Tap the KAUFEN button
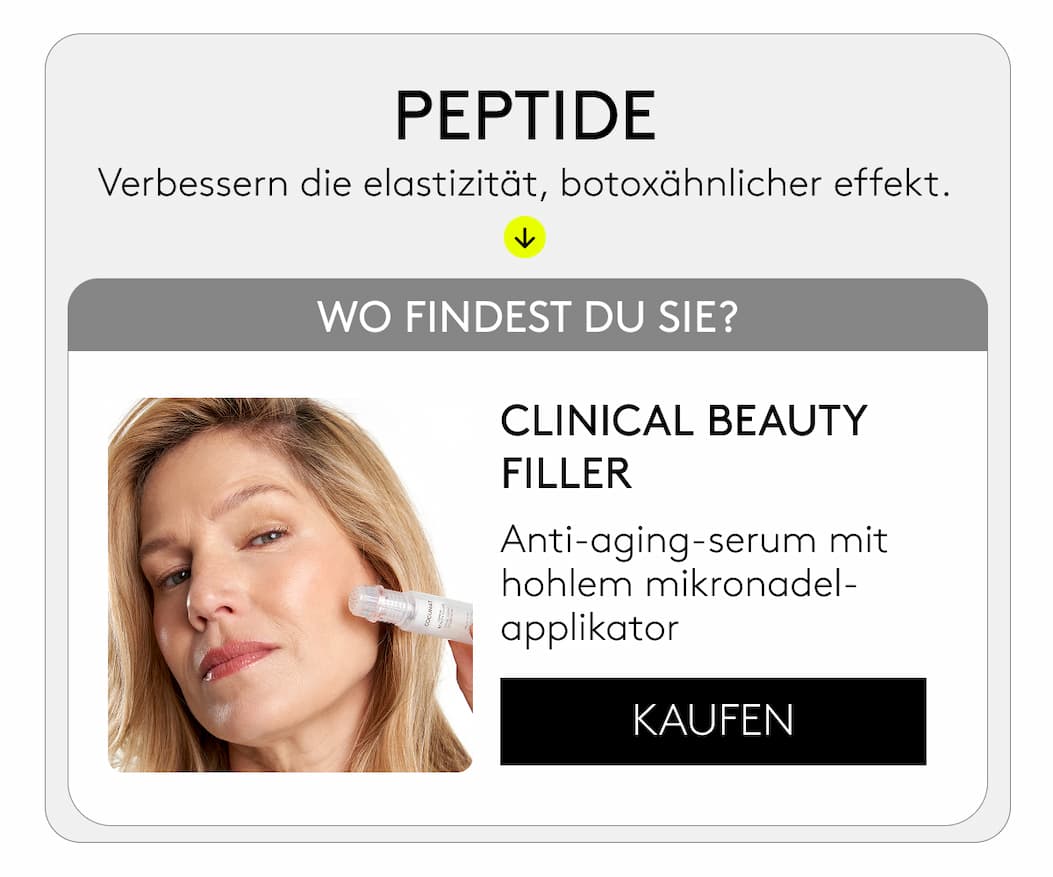The width and height of the screenshot is (1053, 877). pos(712,721)
